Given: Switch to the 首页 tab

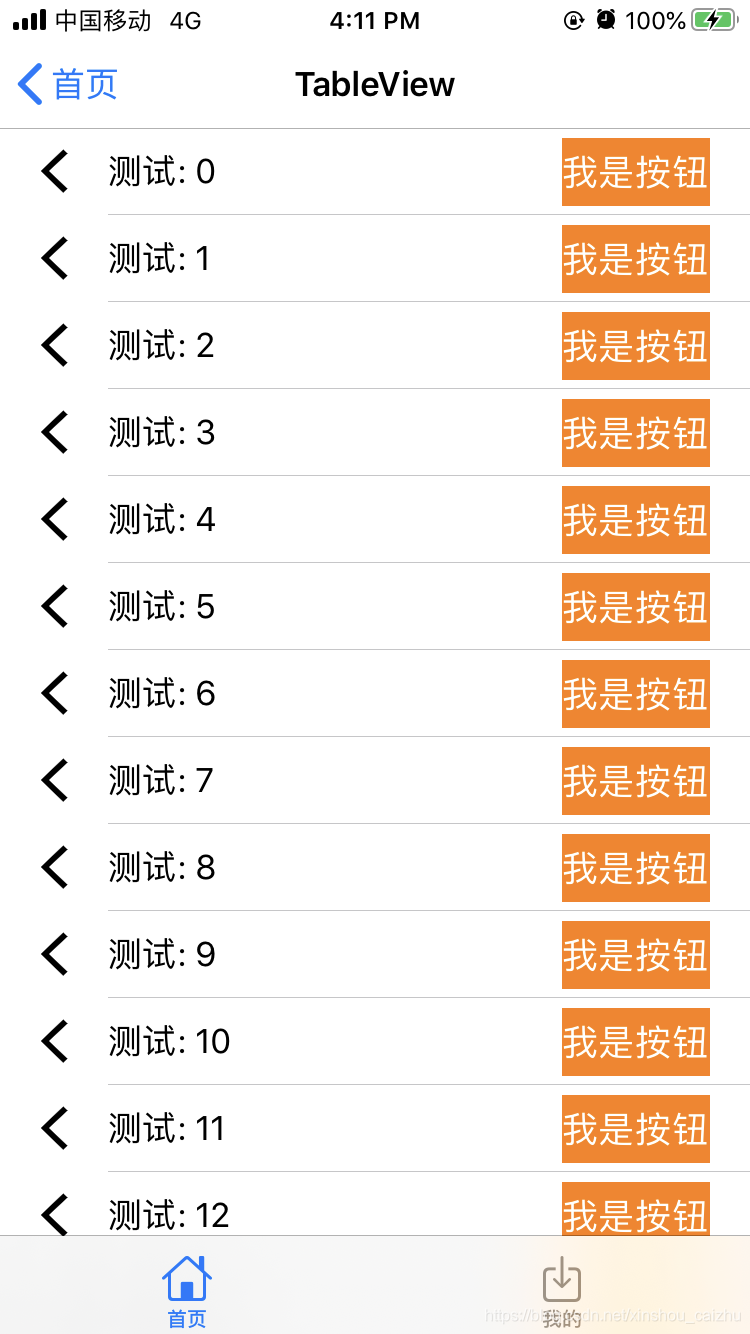Looking at the screenshot, I should pyautogui.click(x=187, y=1290).
